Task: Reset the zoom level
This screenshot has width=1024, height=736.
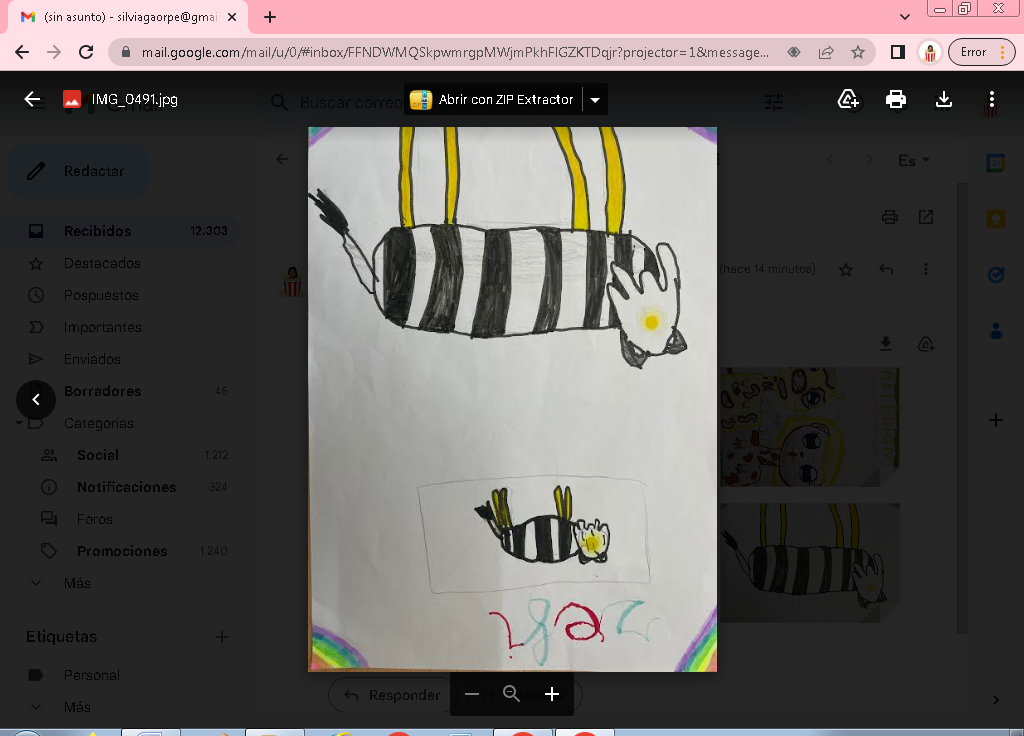Action: [x=512, y=694]
